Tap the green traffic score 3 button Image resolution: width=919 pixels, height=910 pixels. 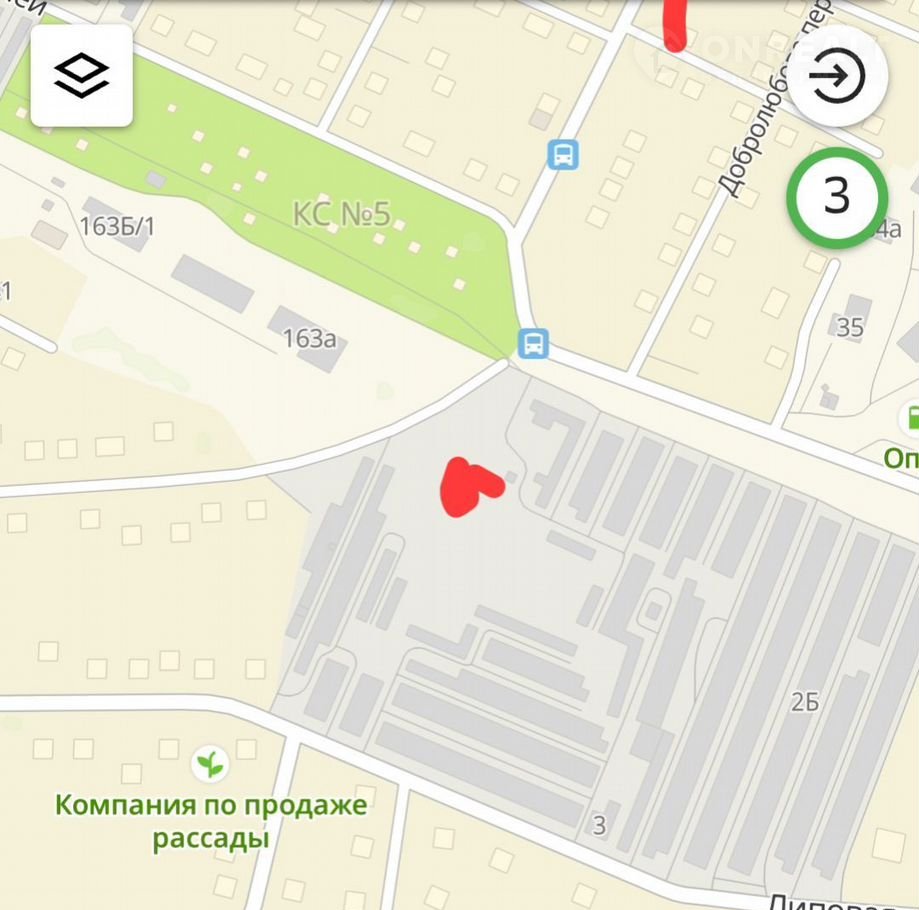pyautogui.click(x=836, y=197)
